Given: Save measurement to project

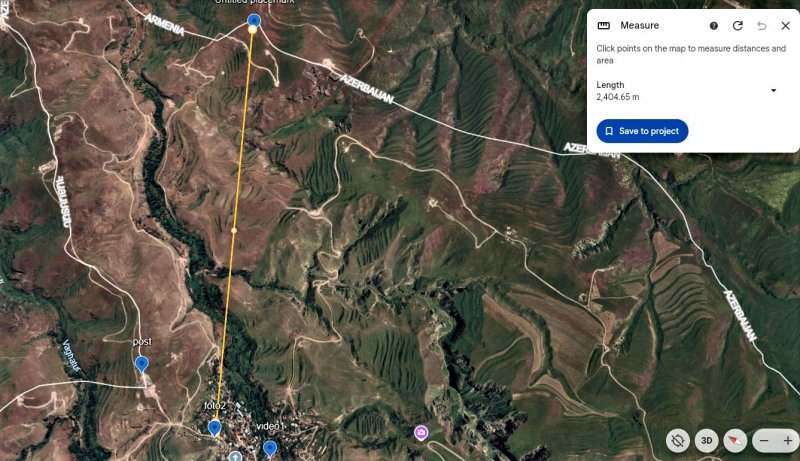Looking at the screenshot, I should click(x=642, y=131).
